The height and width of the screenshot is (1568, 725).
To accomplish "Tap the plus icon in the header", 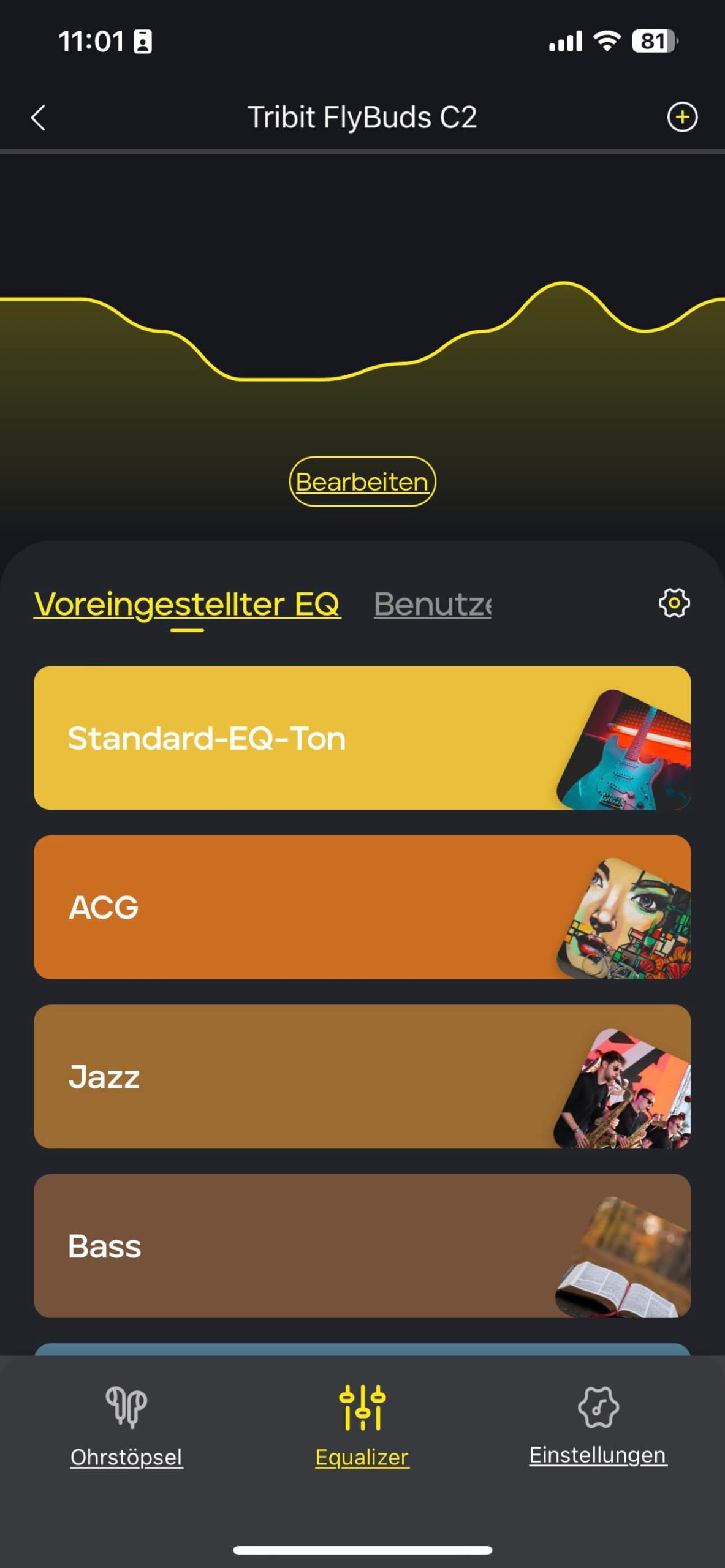I will click(x=681, y=117).
